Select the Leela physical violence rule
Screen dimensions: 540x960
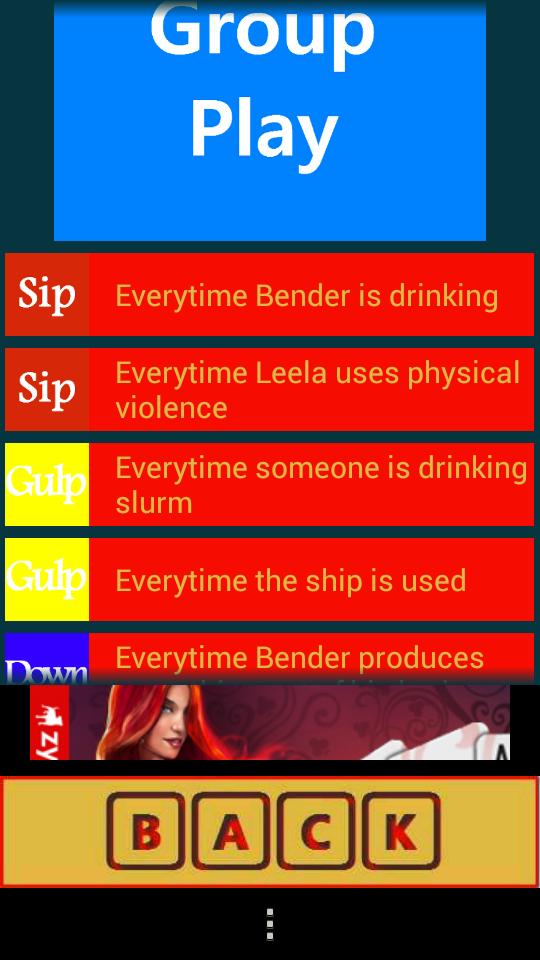[269, 389]
